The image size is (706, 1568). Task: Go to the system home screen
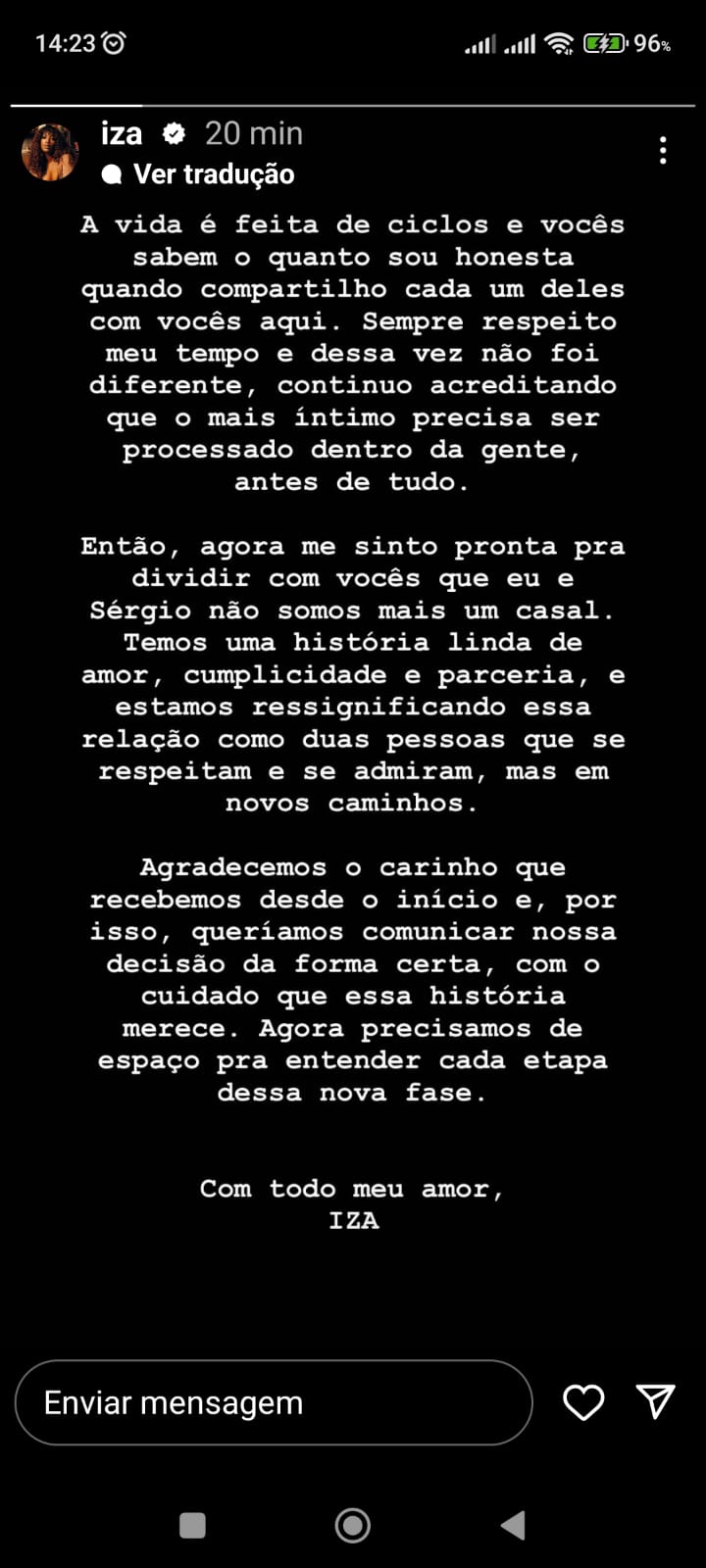353,1525
